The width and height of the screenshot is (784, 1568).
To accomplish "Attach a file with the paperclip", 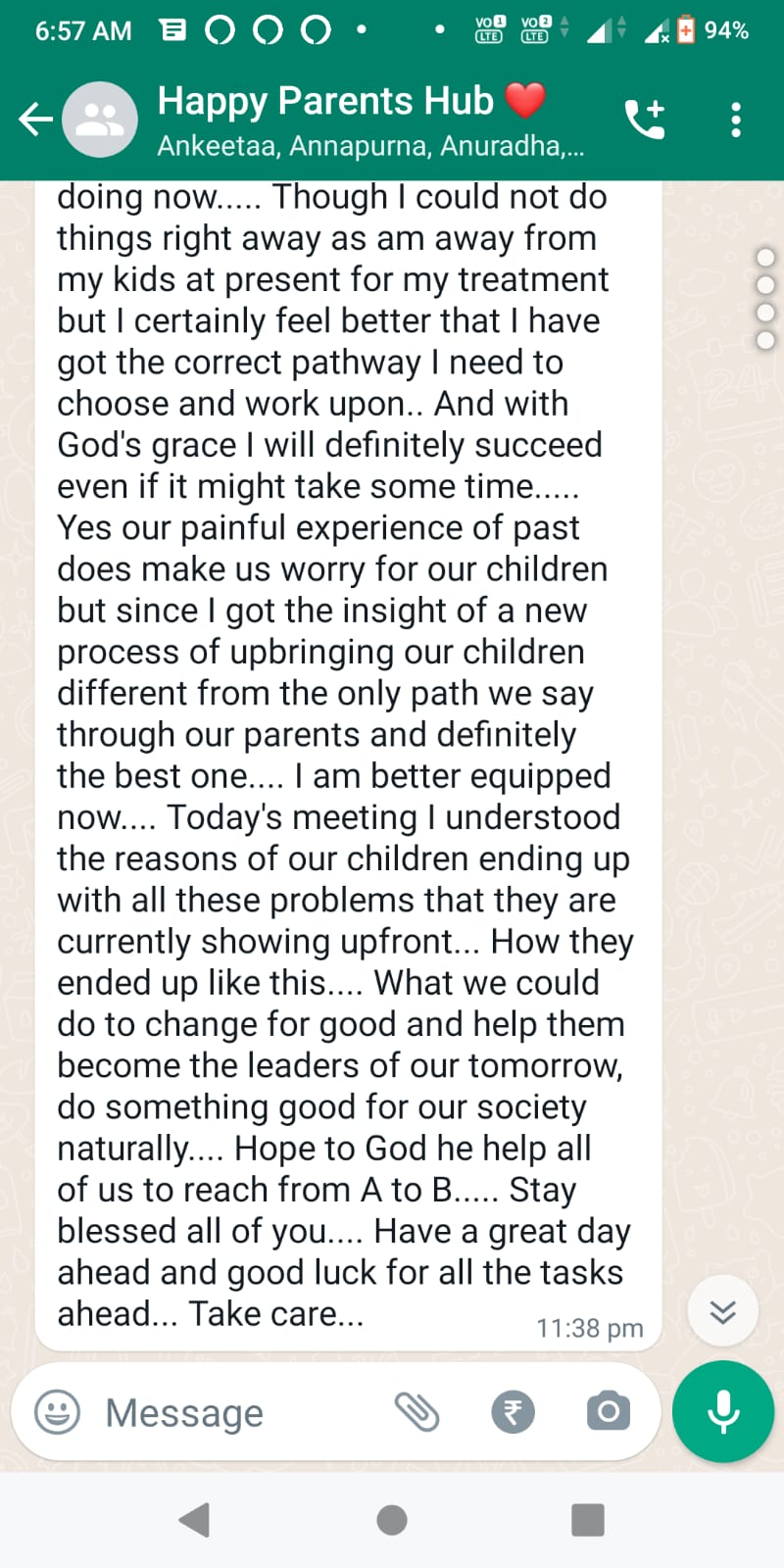I will [417, 1412].
